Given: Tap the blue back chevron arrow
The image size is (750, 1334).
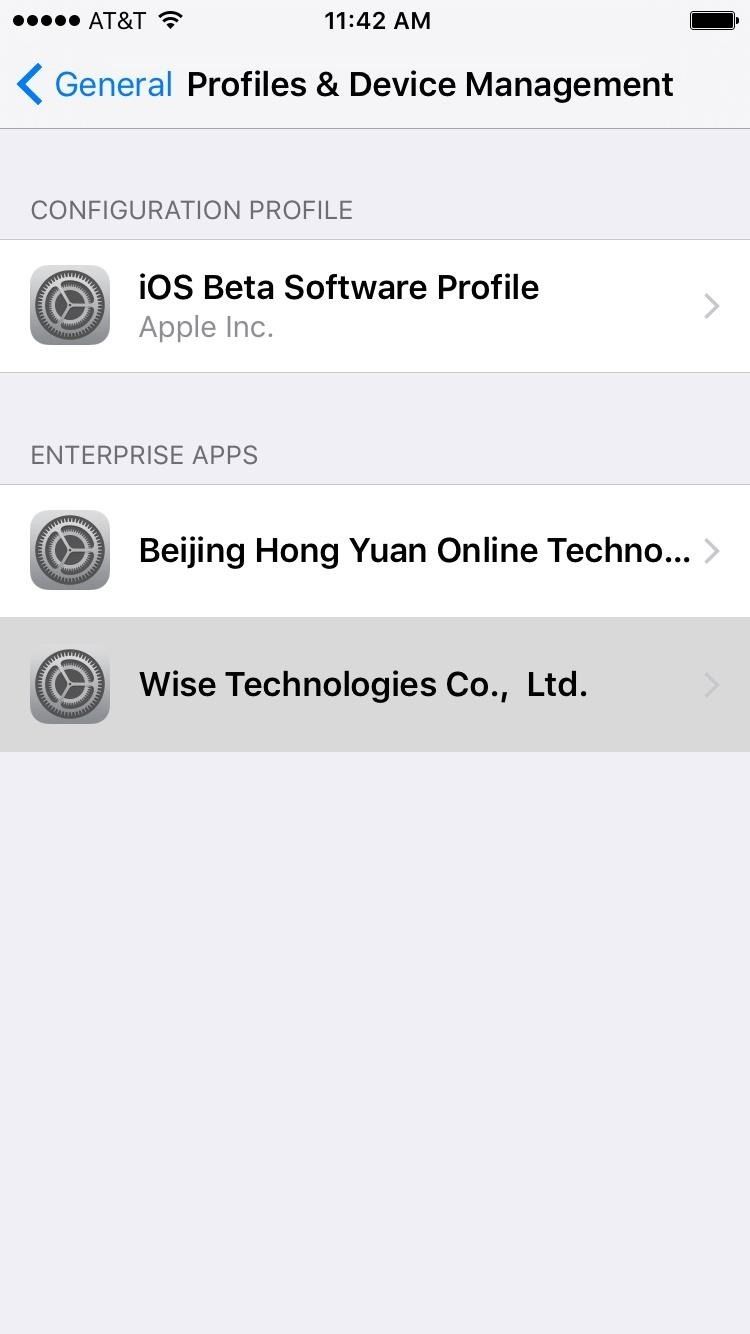Looking at the screenshot, I should [28, 84].
